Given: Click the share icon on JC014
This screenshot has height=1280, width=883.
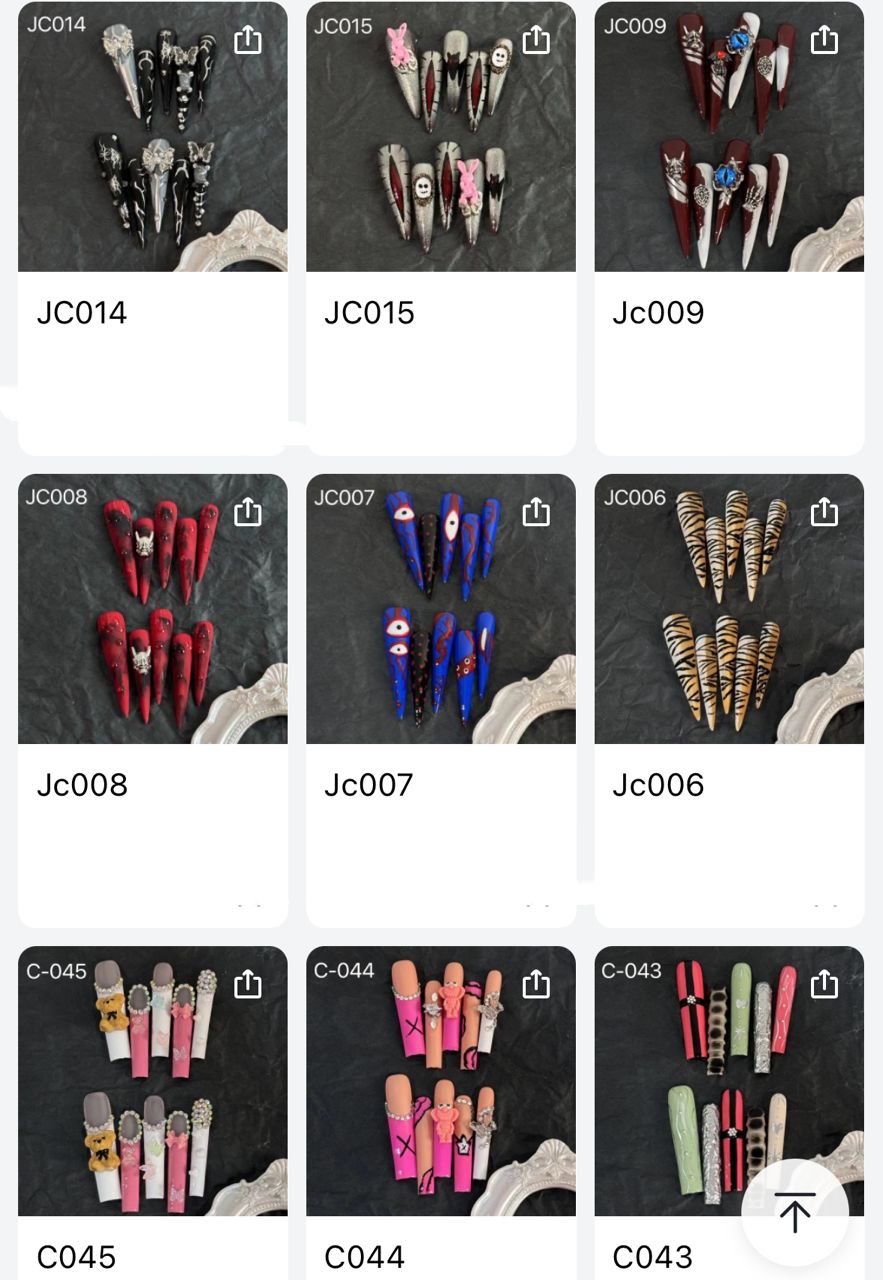Looking at the screenshot, I should pyautogui.click(x=245, y=39).
